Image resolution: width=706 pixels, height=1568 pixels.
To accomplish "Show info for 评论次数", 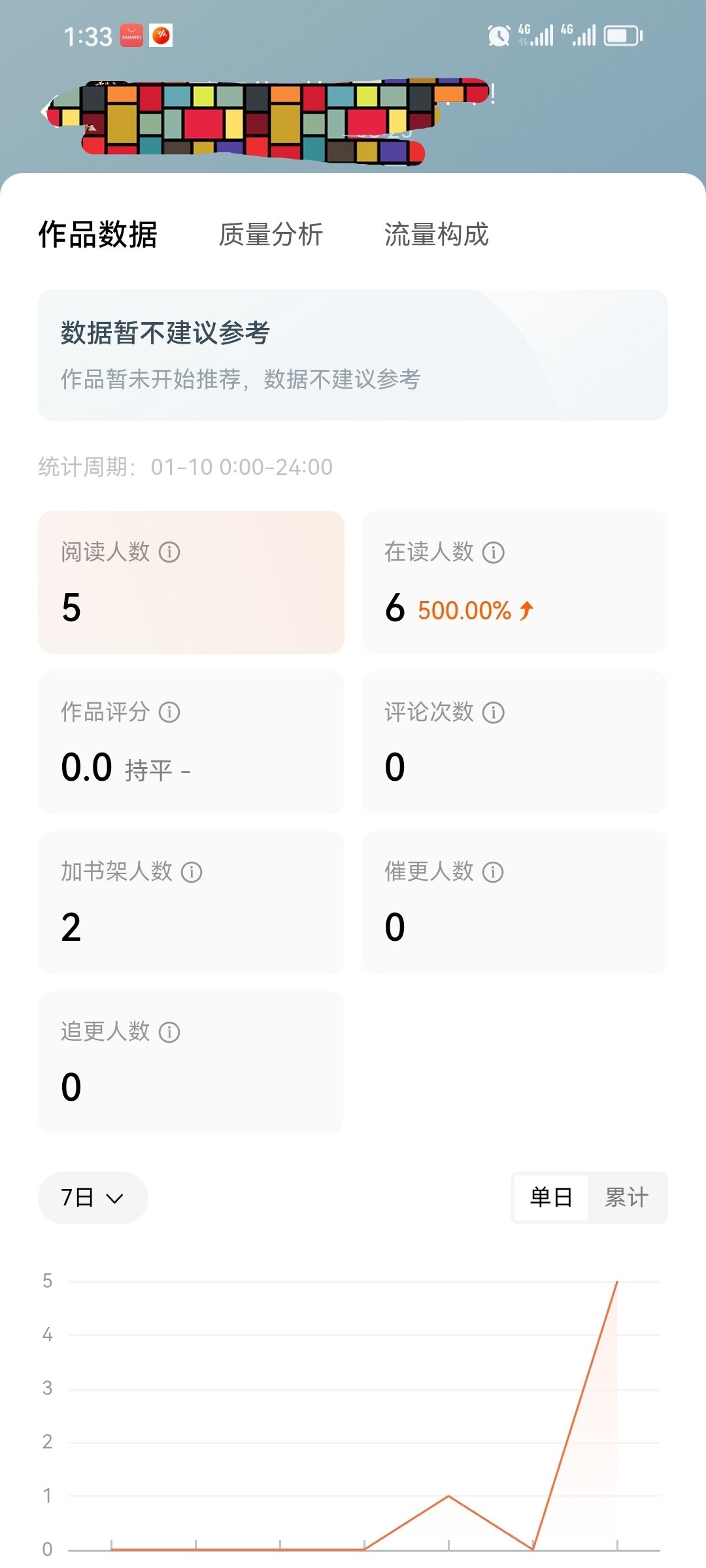I will [494, 712].
